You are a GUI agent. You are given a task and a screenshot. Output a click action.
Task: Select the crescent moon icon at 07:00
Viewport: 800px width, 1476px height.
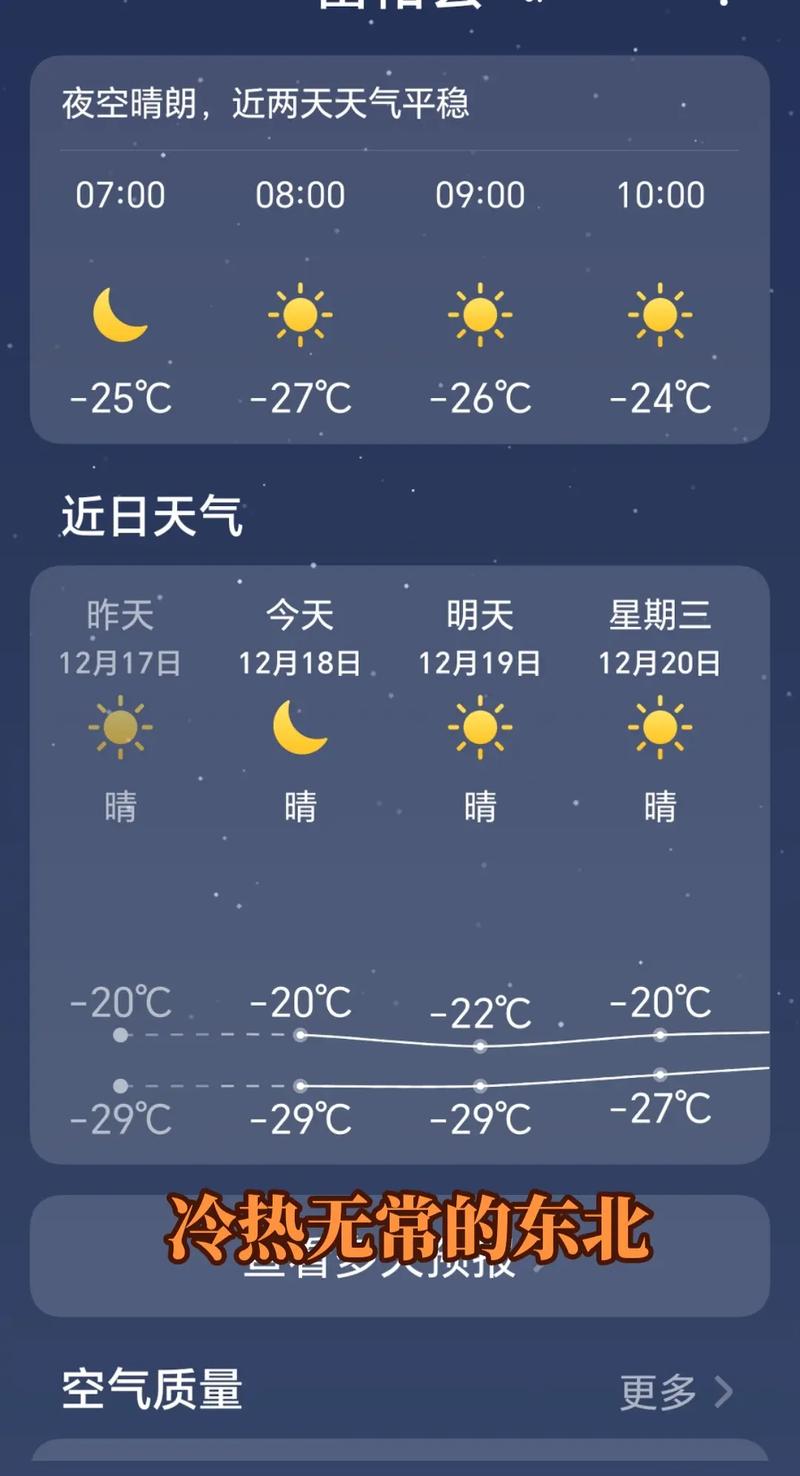(x=119, y=315)
